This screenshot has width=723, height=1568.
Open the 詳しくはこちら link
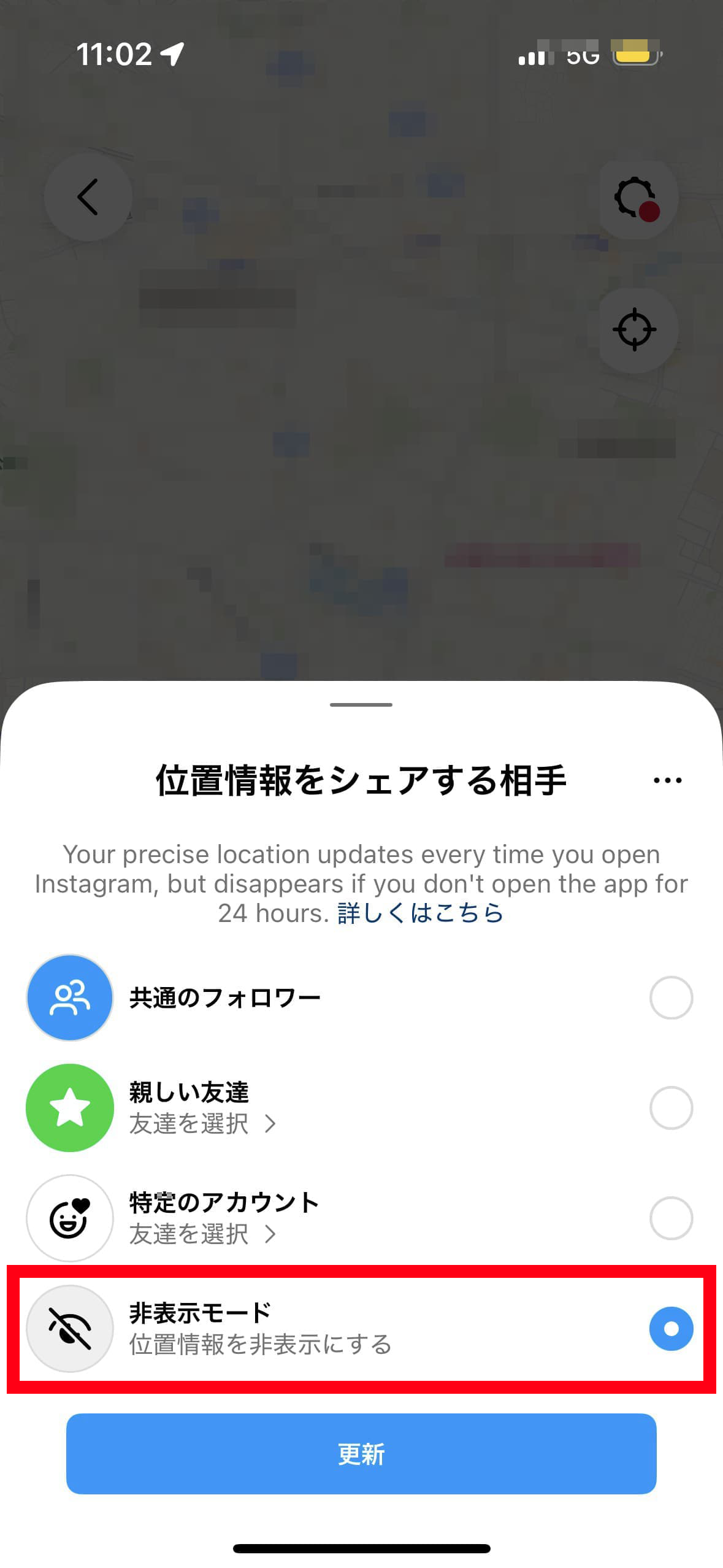pos(420,913)
